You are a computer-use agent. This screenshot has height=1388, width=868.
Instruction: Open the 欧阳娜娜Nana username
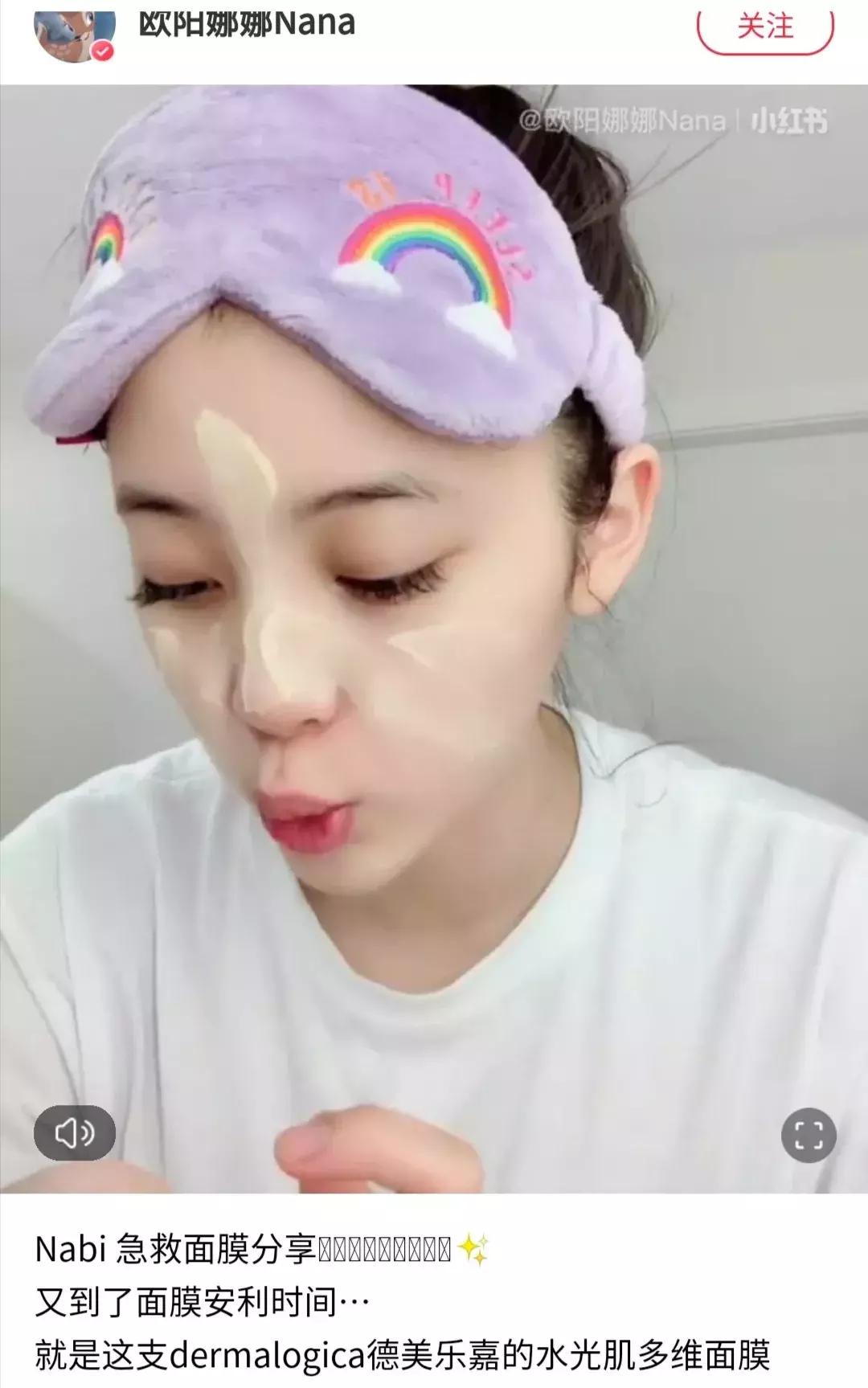click(x=247, y=24)
